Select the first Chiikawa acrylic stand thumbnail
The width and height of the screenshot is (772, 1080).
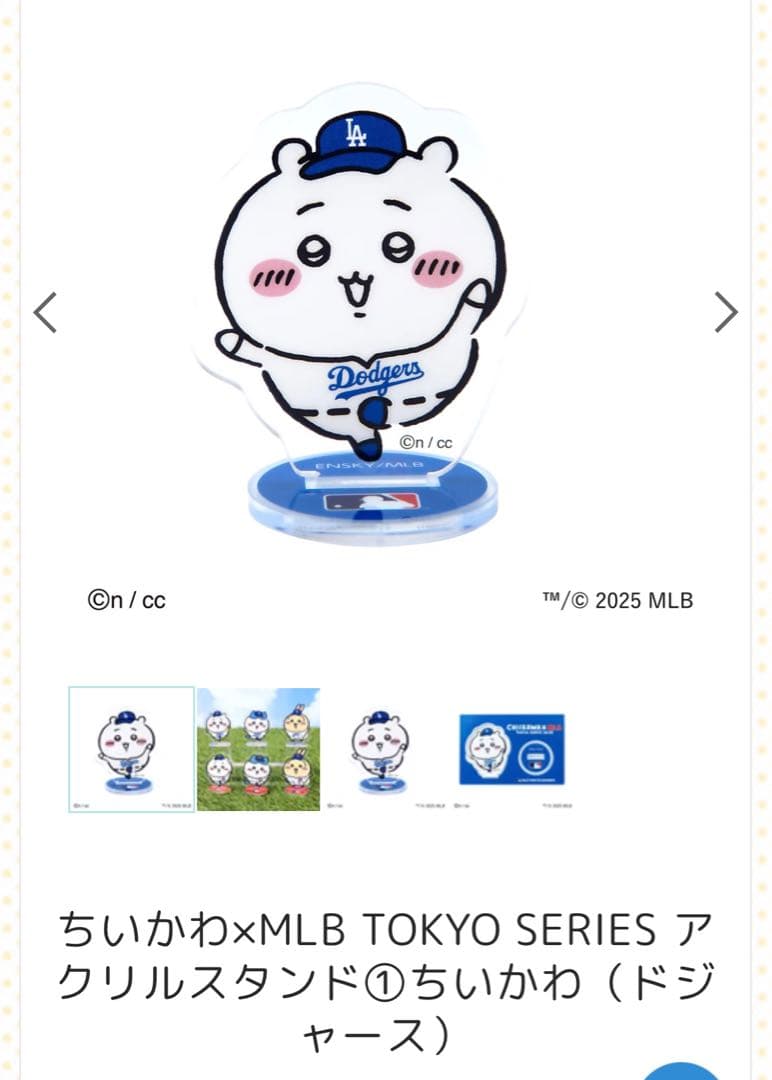(x=131, y=749)
